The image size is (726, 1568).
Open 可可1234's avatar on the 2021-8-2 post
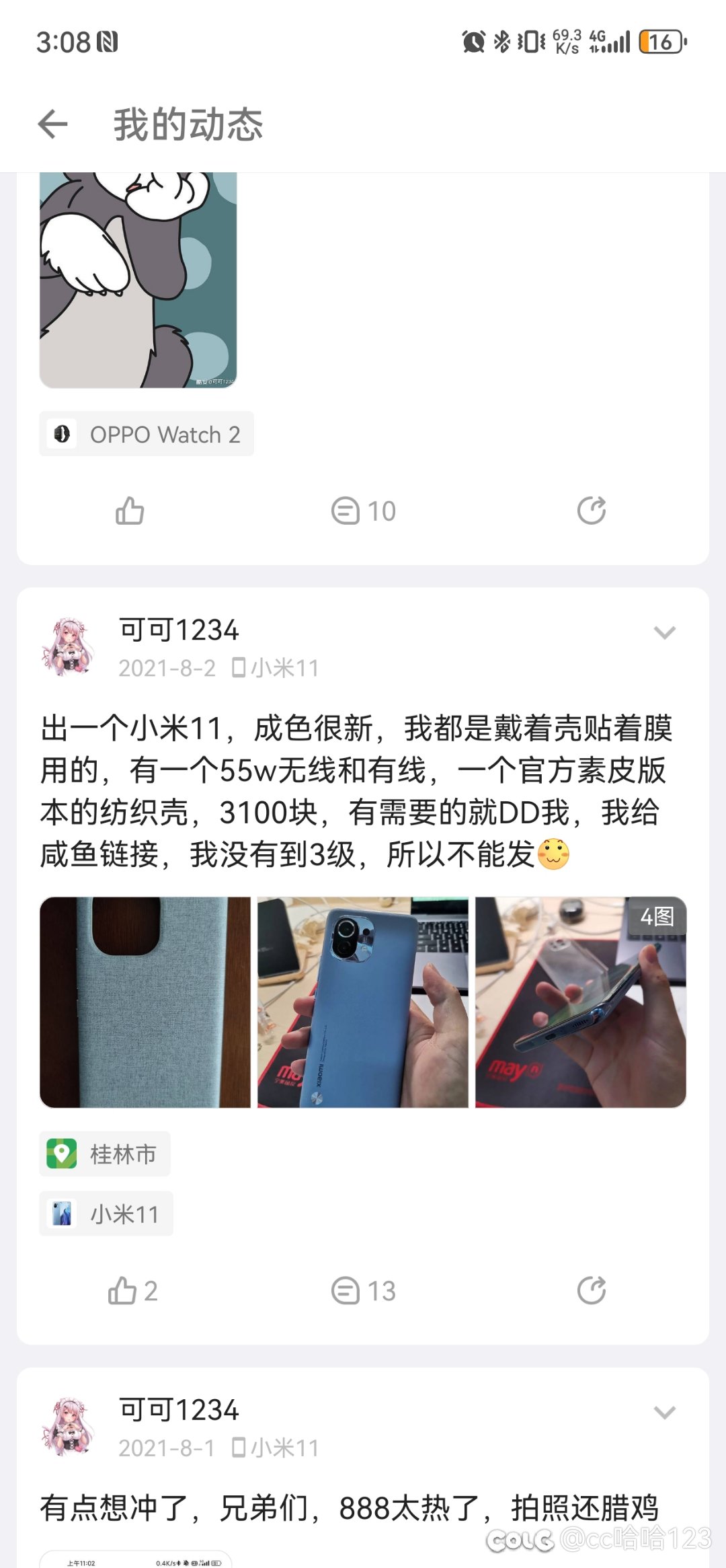pyautogui.click(x=67, y=646)
